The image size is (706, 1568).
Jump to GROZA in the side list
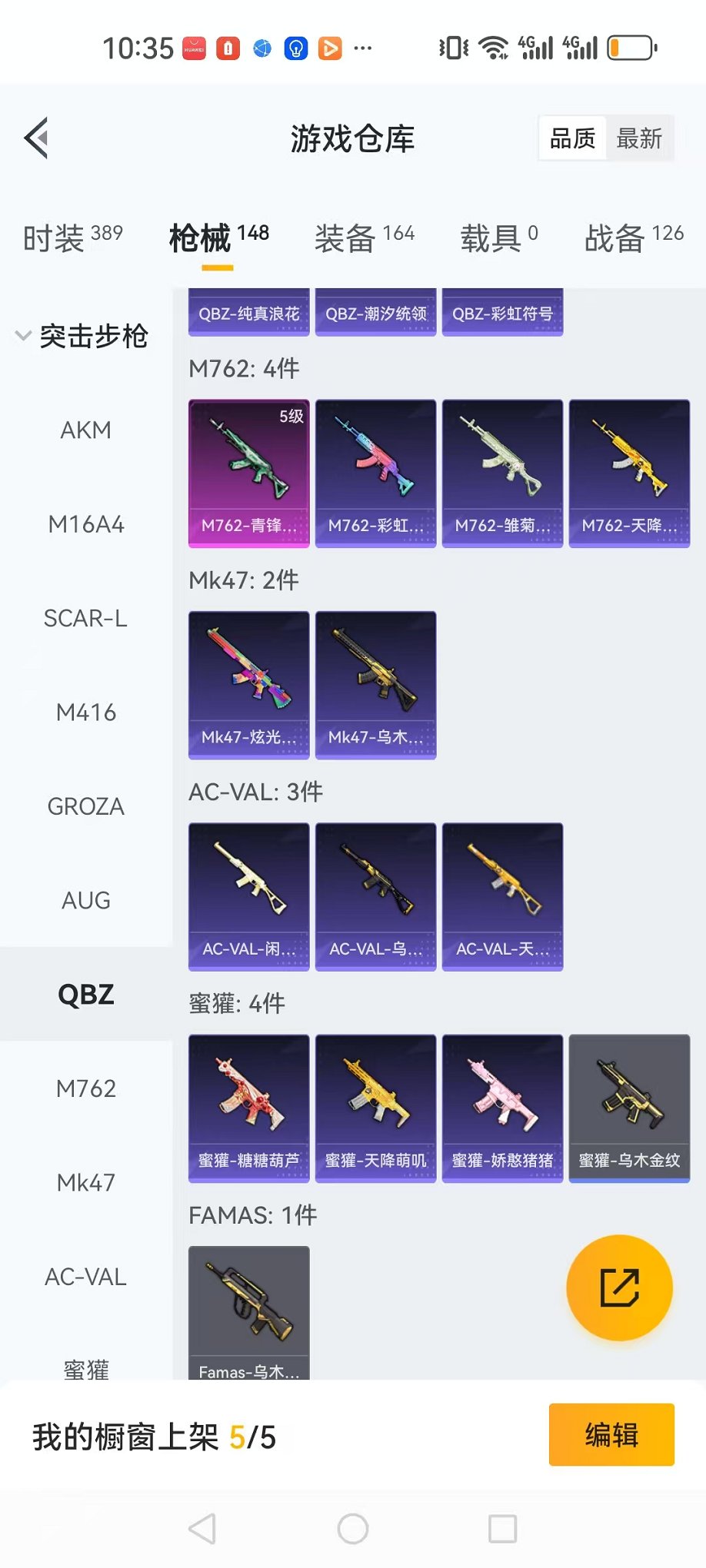click(x=86, y=806)
